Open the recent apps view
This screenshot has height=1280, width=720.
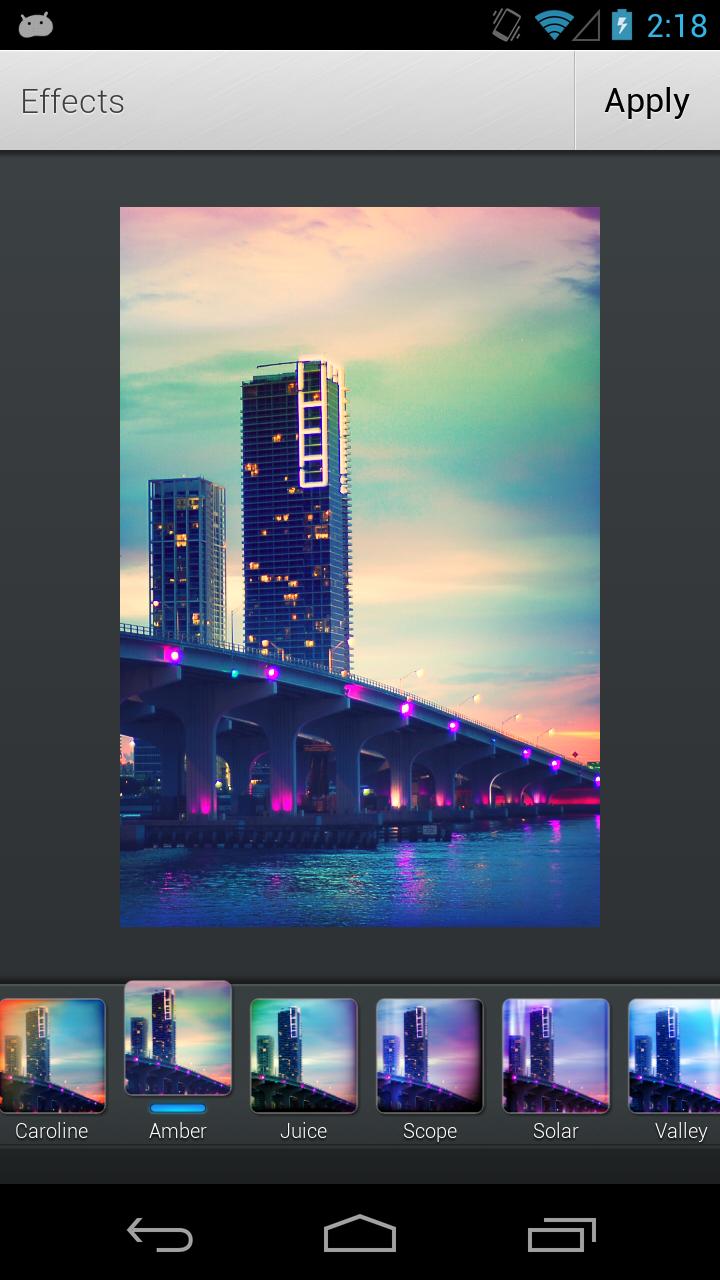tap(561, 1235)
